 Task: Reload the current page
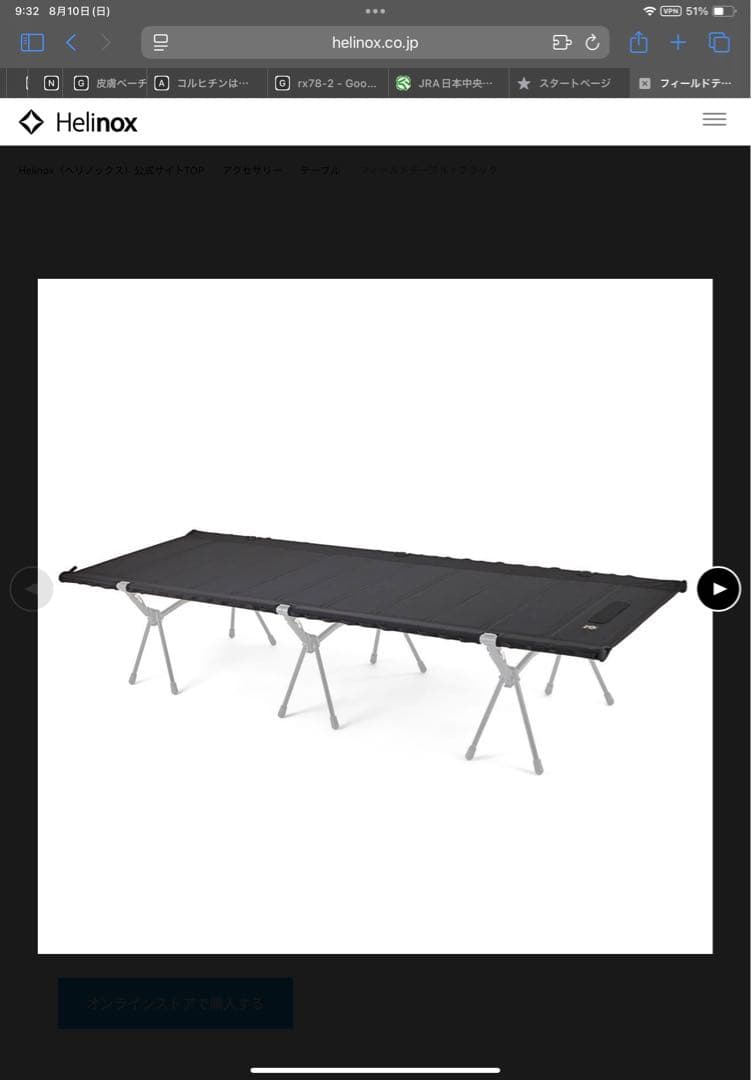tap(592, 43)
